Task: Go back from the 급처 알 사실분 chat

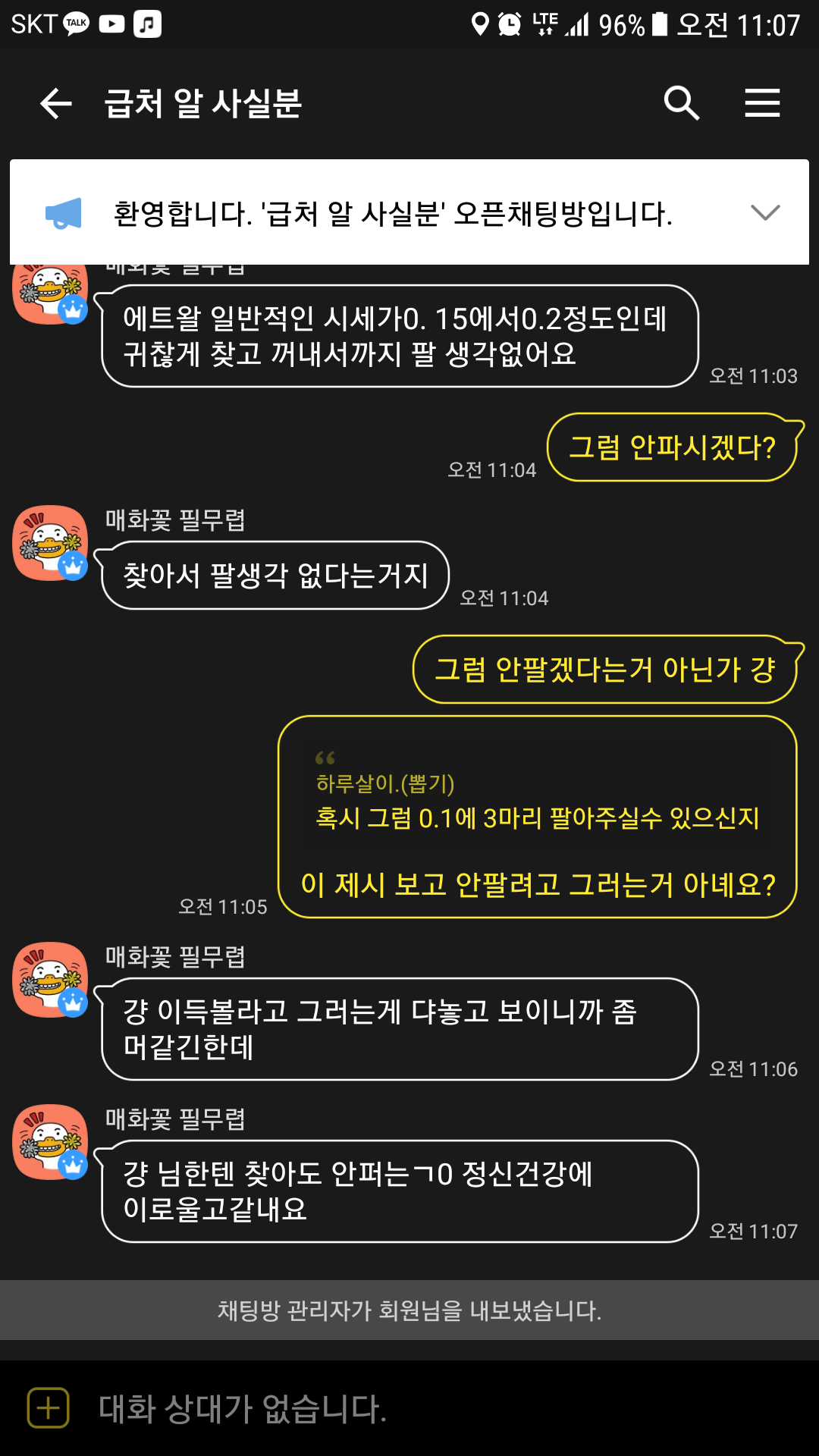Action: [x=56, y=103]
